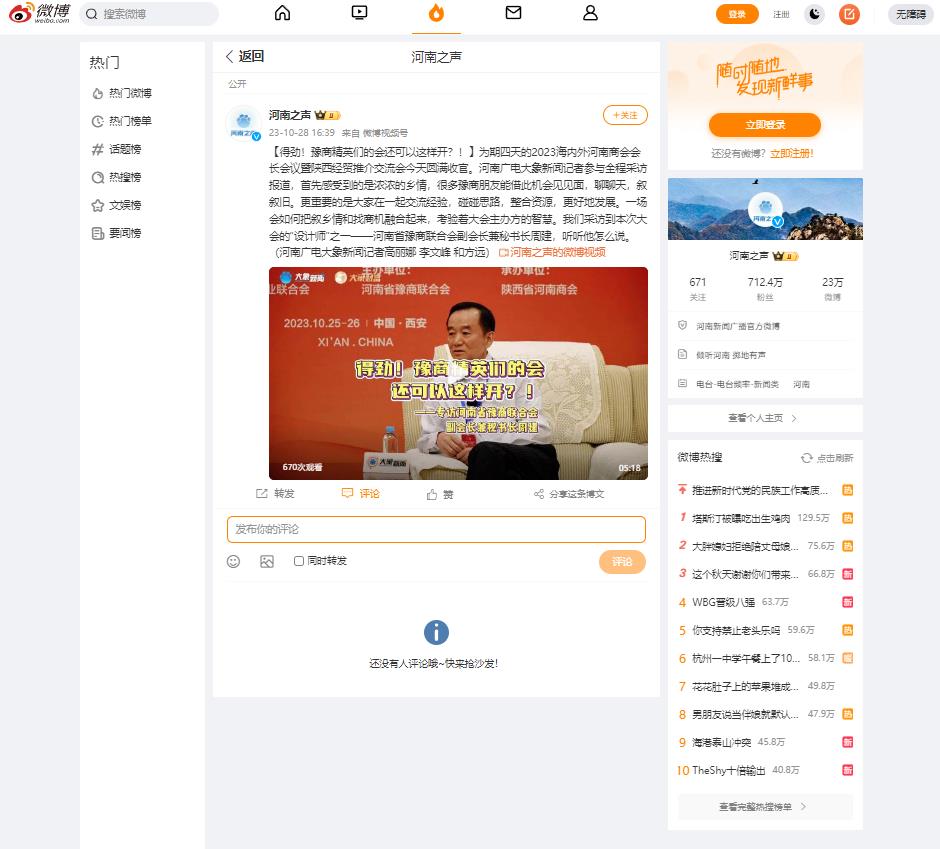Image resolution: width=940 pixels, height=849 pixels.
Task: Play the video in the post
Action: pyautogui.click(x=458, y=373)
